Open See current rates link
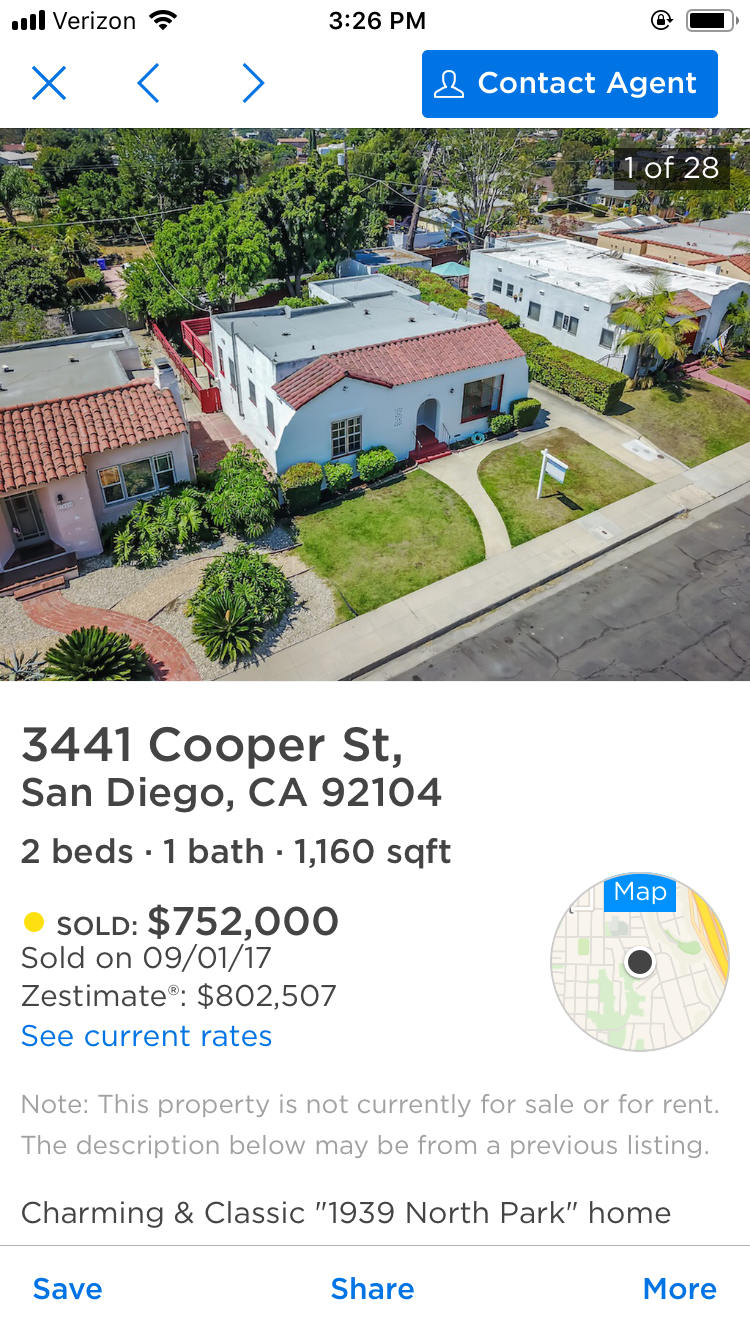This screenshot has height=1334, width=750. (x=147, y=1036)
